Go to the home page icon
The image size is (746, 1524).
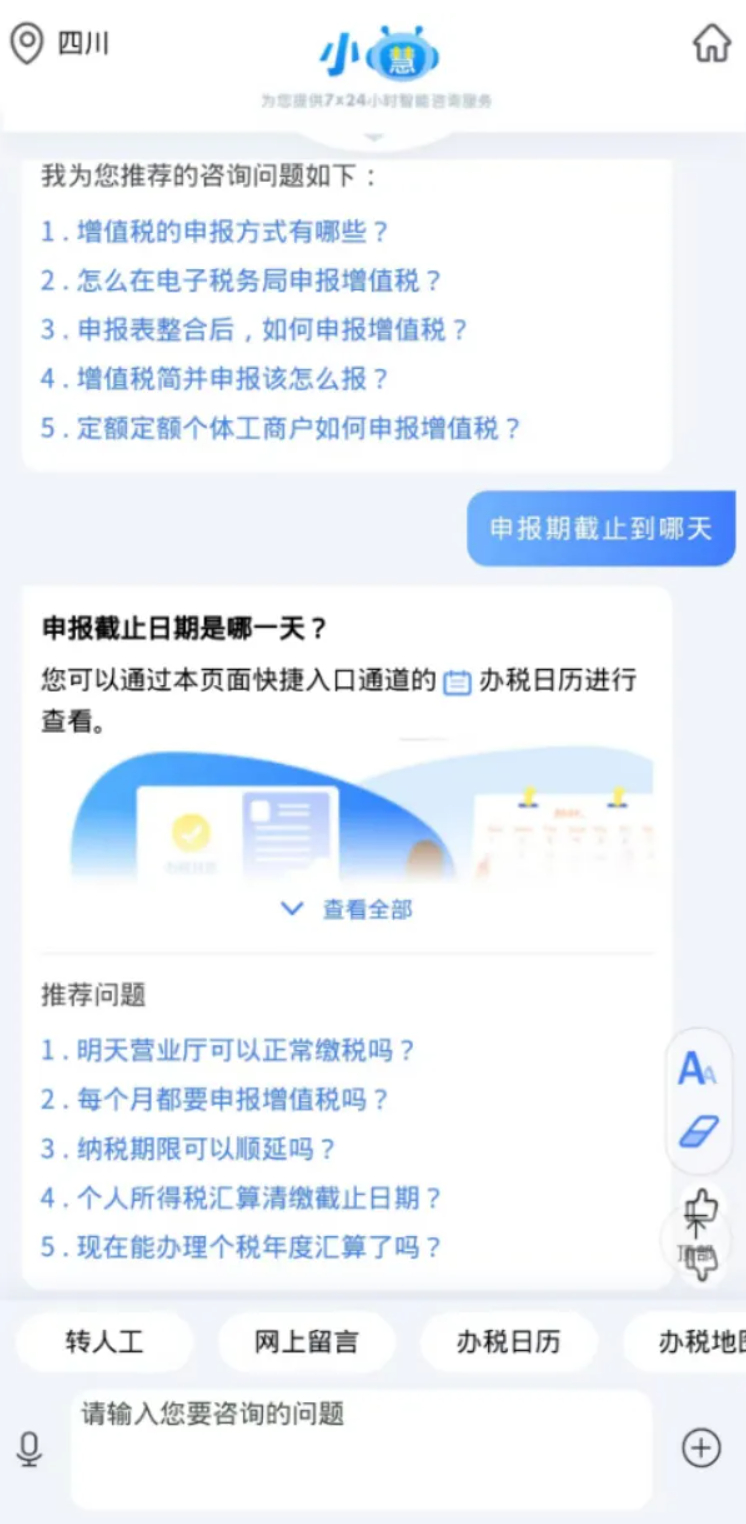(x=711, y=43)
